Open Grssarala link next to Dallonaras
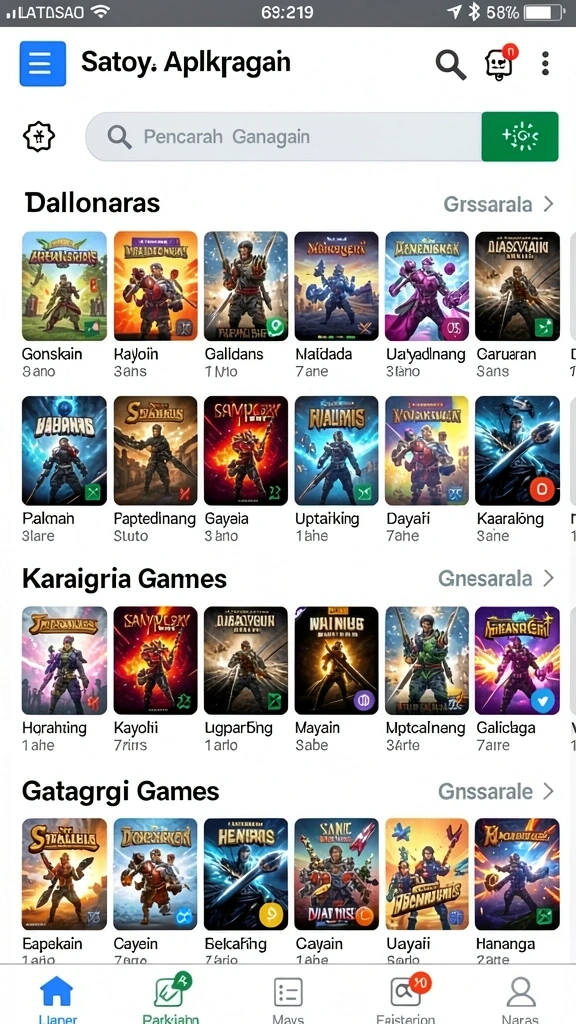The width and height of the screenshot is (576, 1024). click(499, 204)
